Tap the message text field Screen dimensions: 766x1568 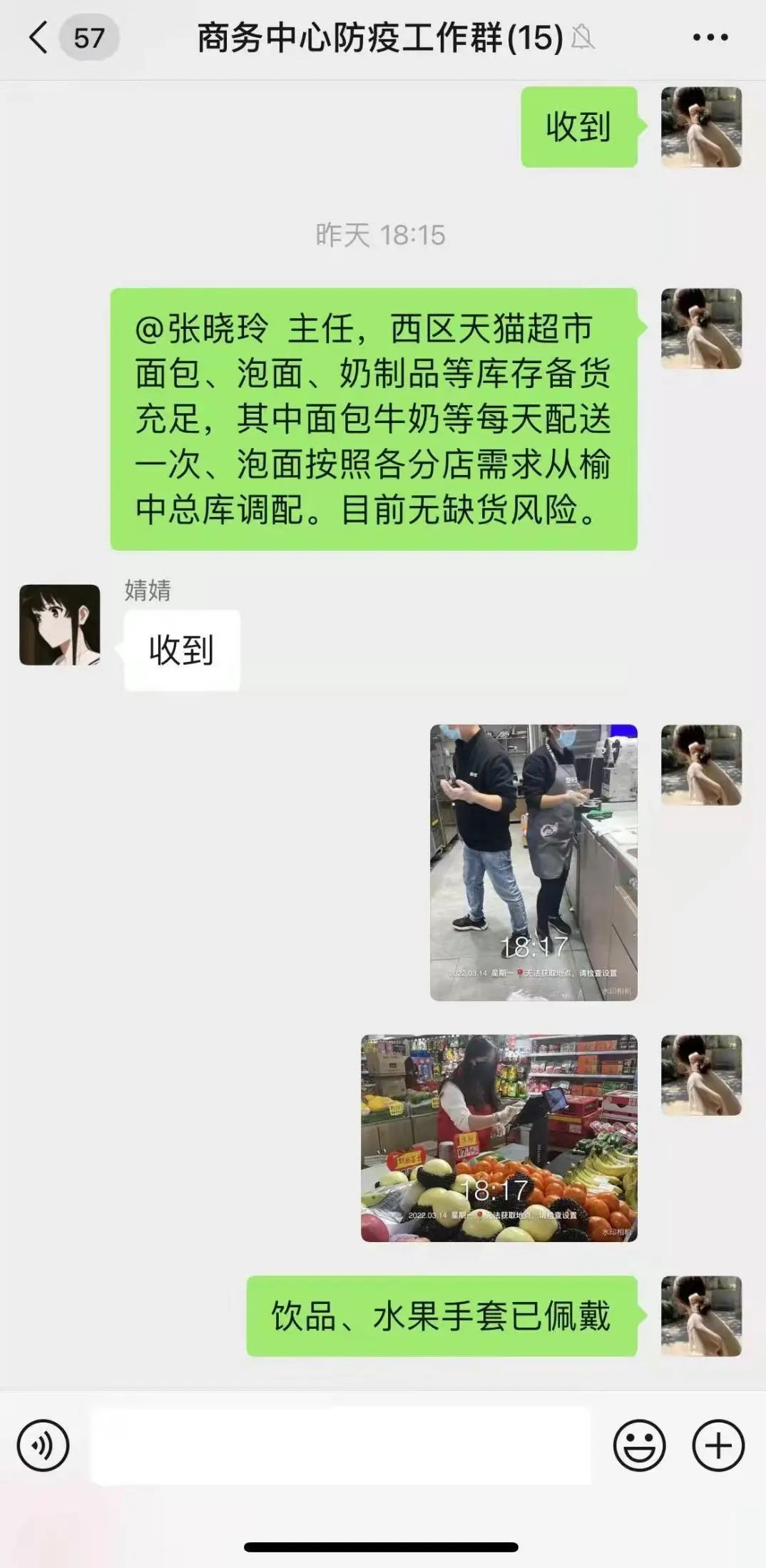coord(340,1445)
